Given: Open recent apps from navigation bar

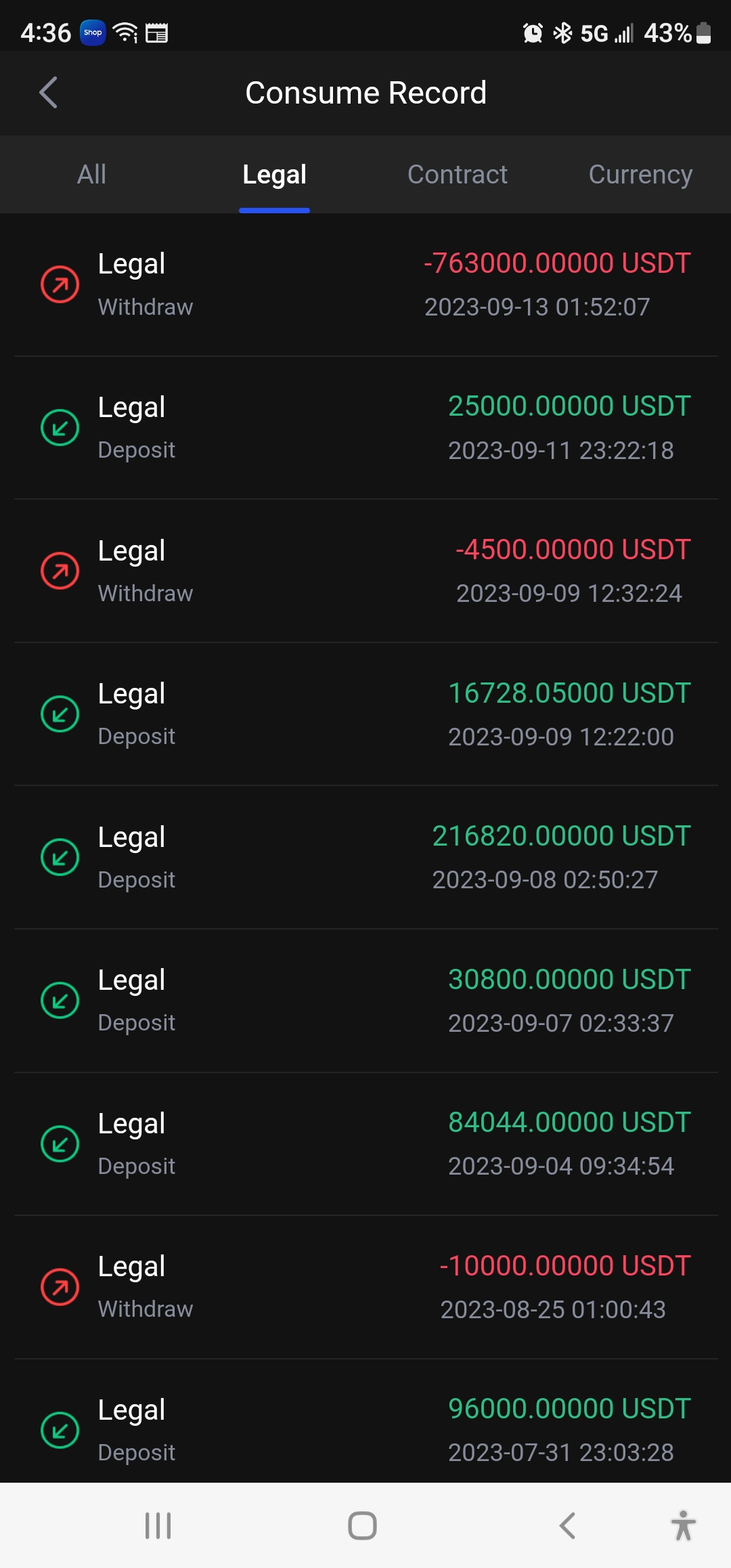Looking at the screenshot, I should click(158, 1525).
